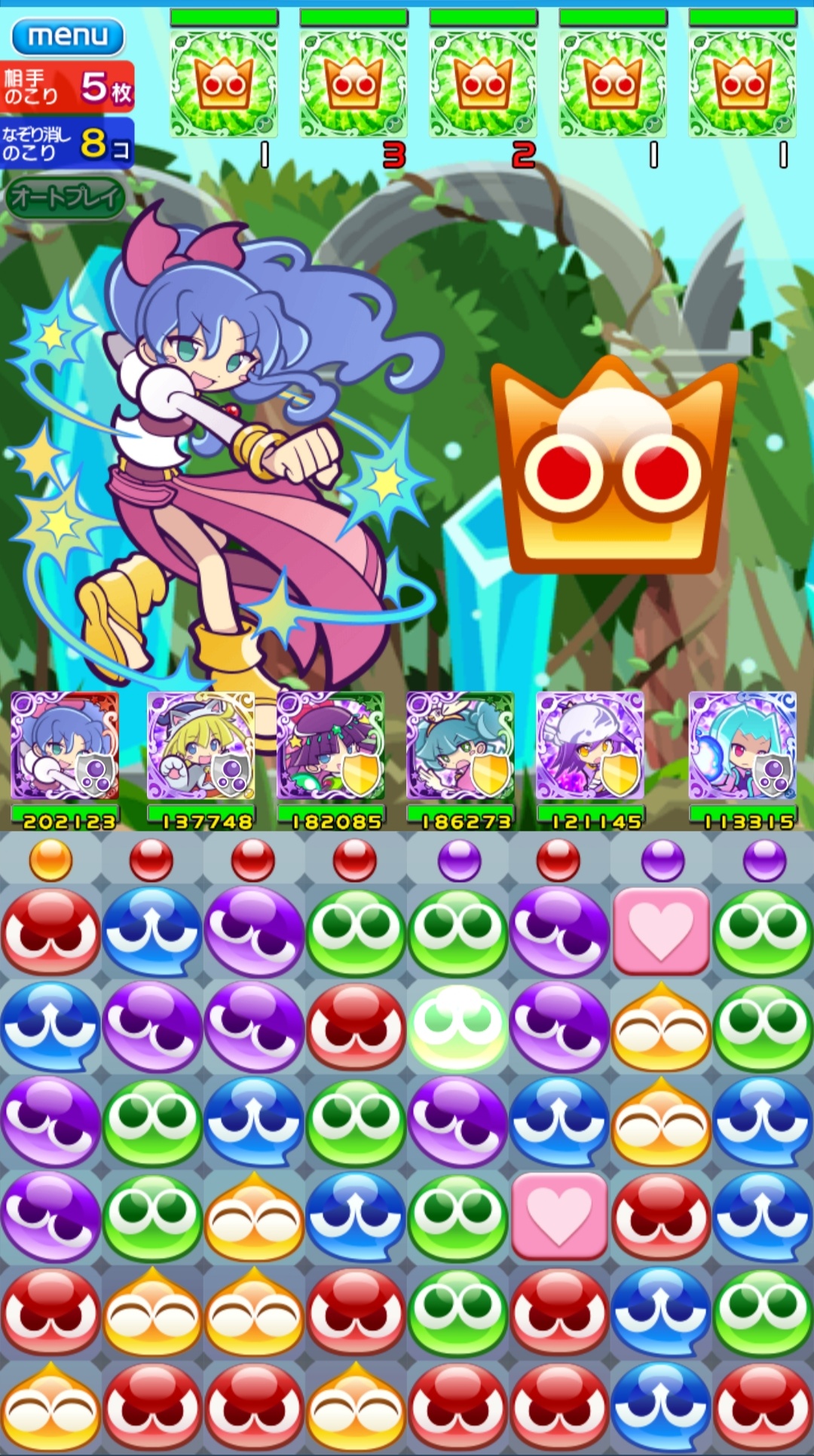Image resolution: width=814 pixels, height=1456 pixels.
Task: Tap the character card with HP 202123
Action: pos(65,746)
